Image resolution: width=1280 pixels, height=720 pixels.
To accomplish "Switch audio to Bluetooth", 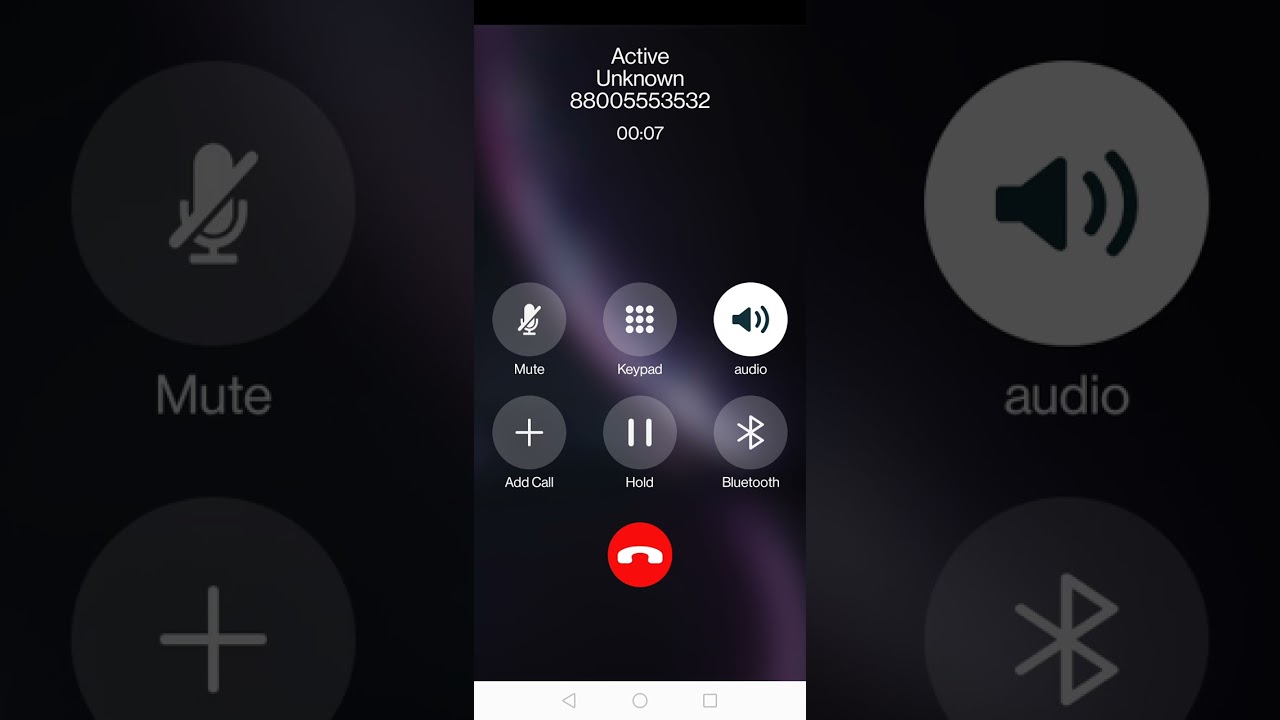I will coord(750,433).
